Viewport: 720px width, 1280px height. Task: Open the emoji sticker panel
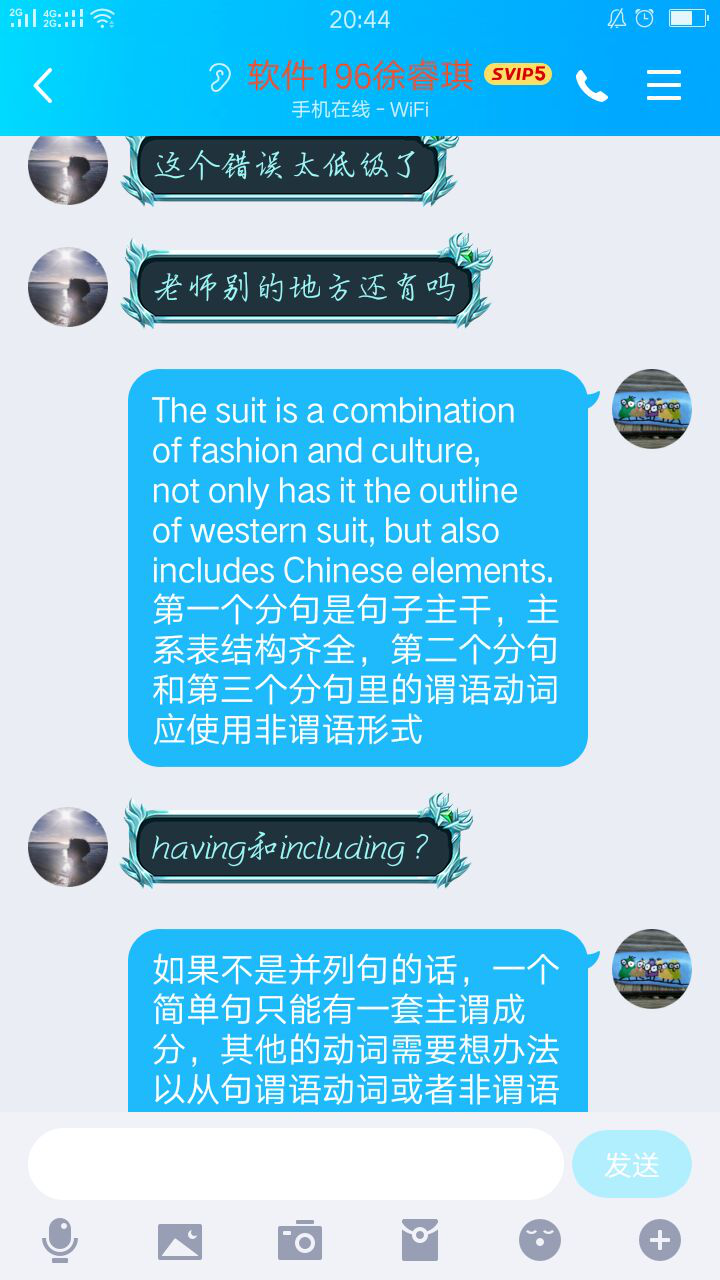[x=540, y=1241]
